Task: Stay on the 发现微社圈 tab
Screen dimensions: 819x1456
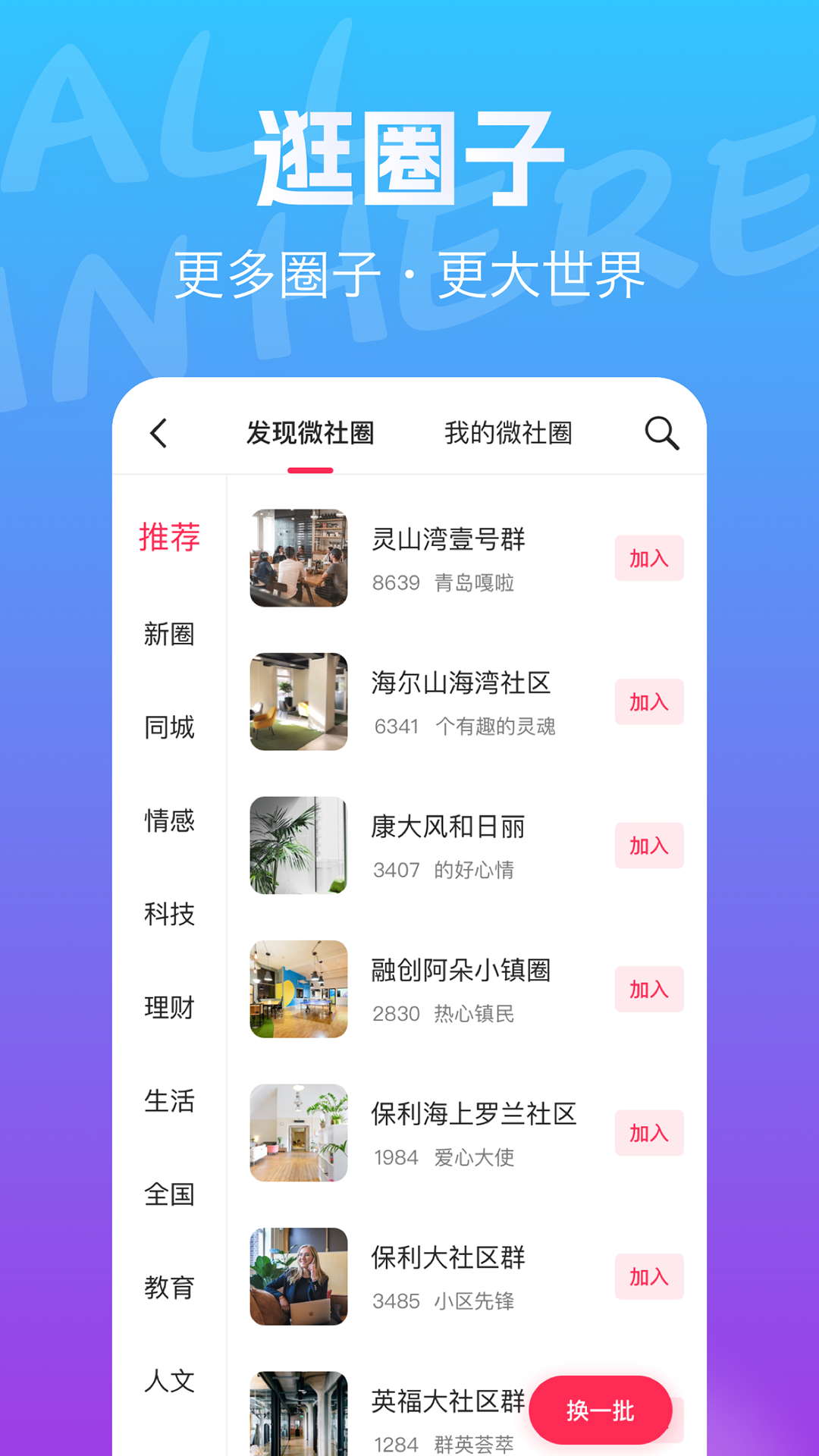Action: [x=309, y=432]
